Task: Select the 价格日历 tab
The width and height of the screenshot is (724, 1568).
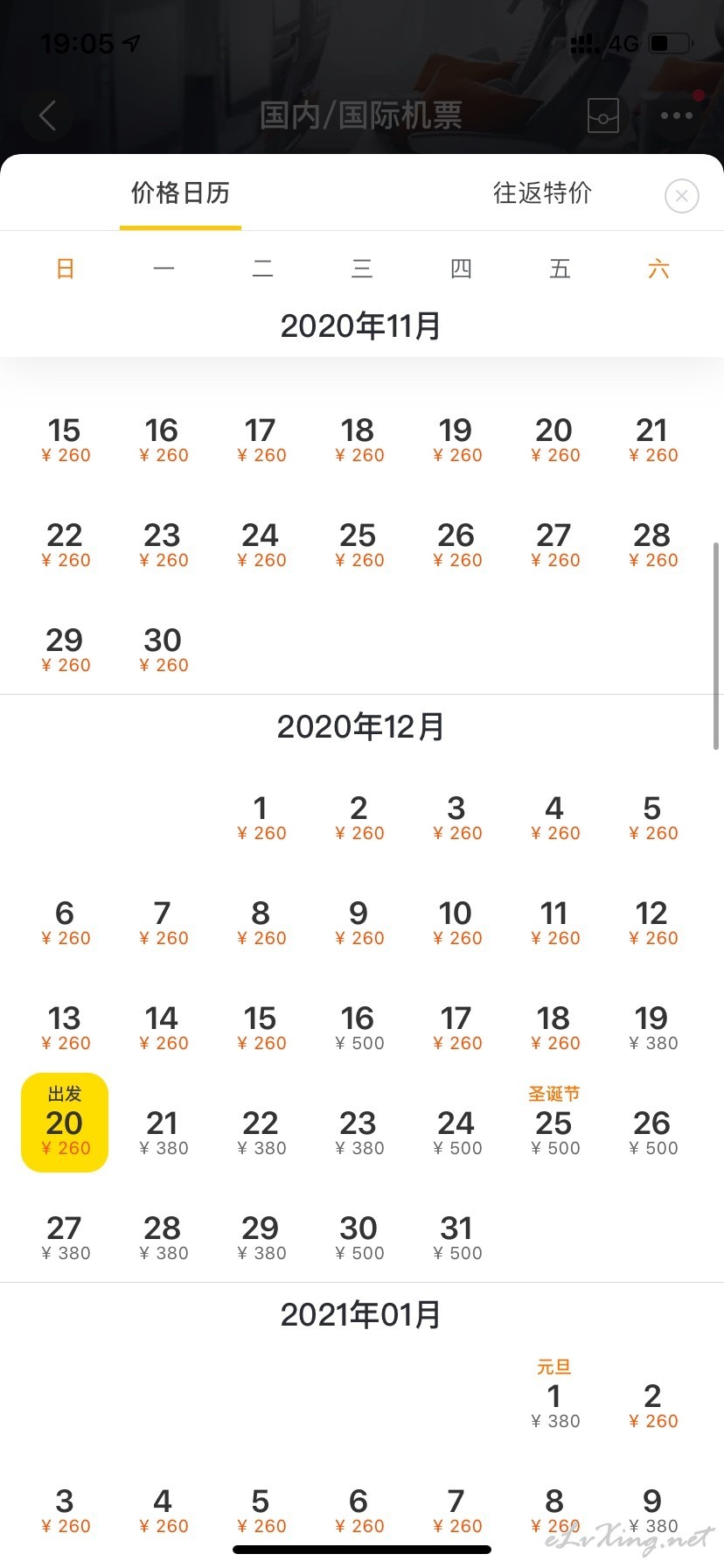Action: click(180, 193)
